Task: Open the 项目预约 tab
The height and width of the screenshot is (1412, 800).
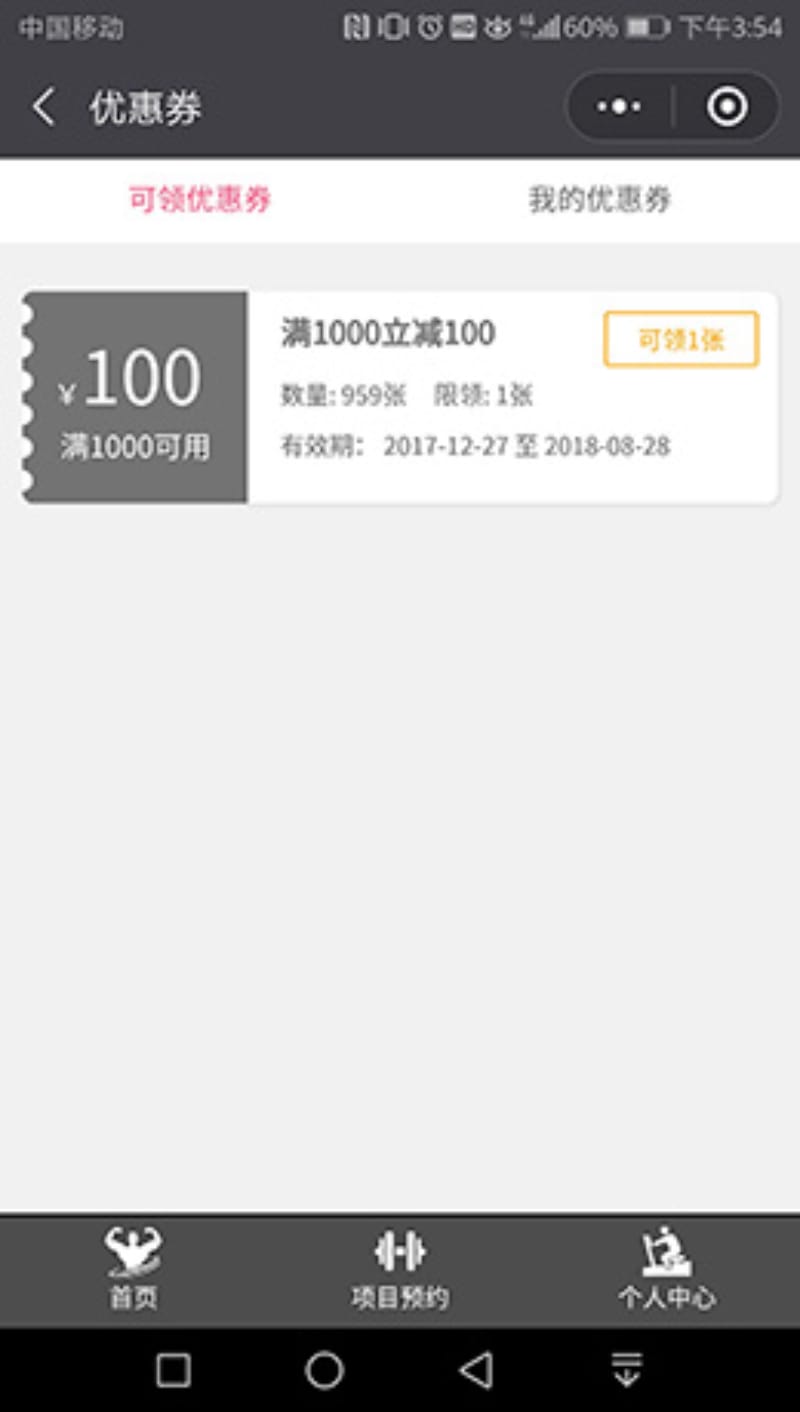Action: tap(400, 1270)
